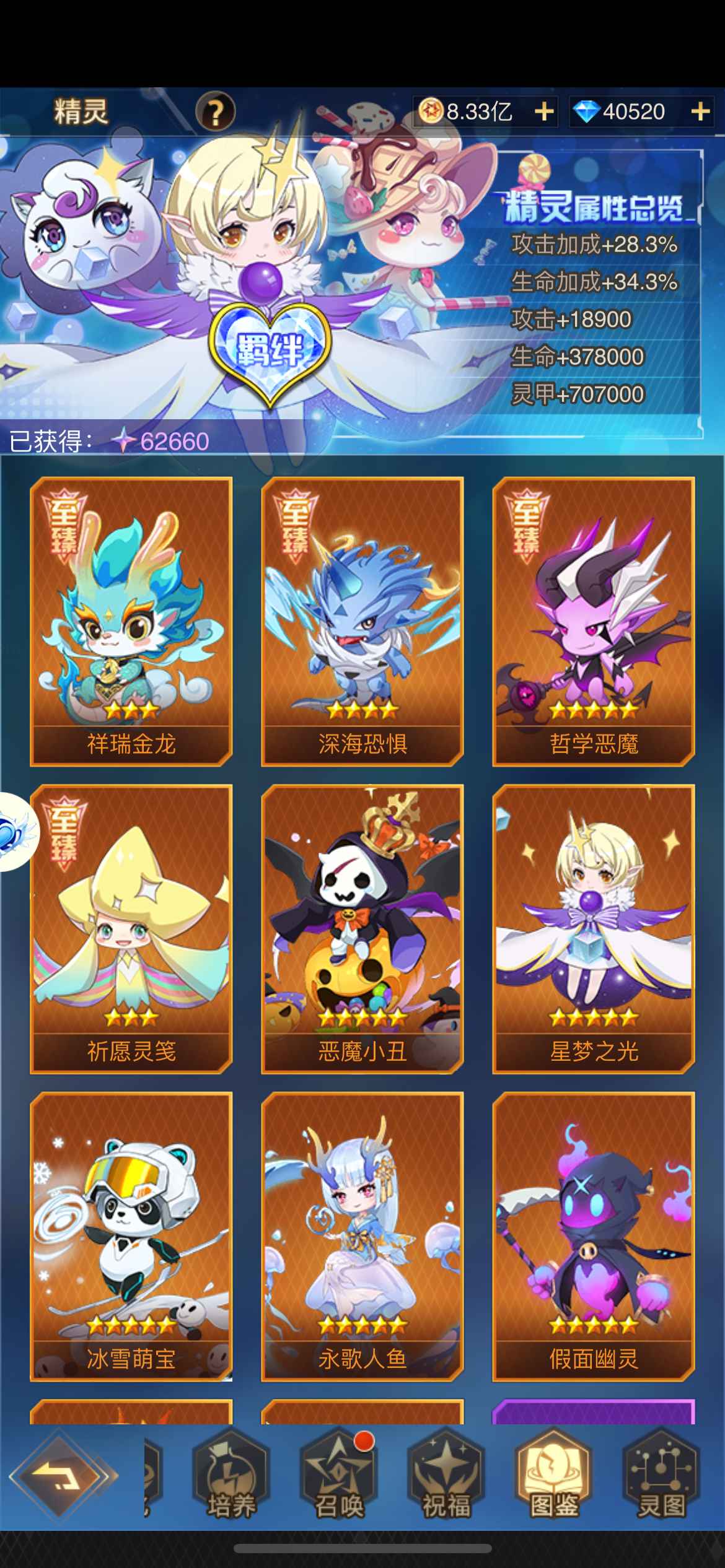Add more gold coins with plus
This screenshot has height=1568, width=725.
(x=544, y=112)
